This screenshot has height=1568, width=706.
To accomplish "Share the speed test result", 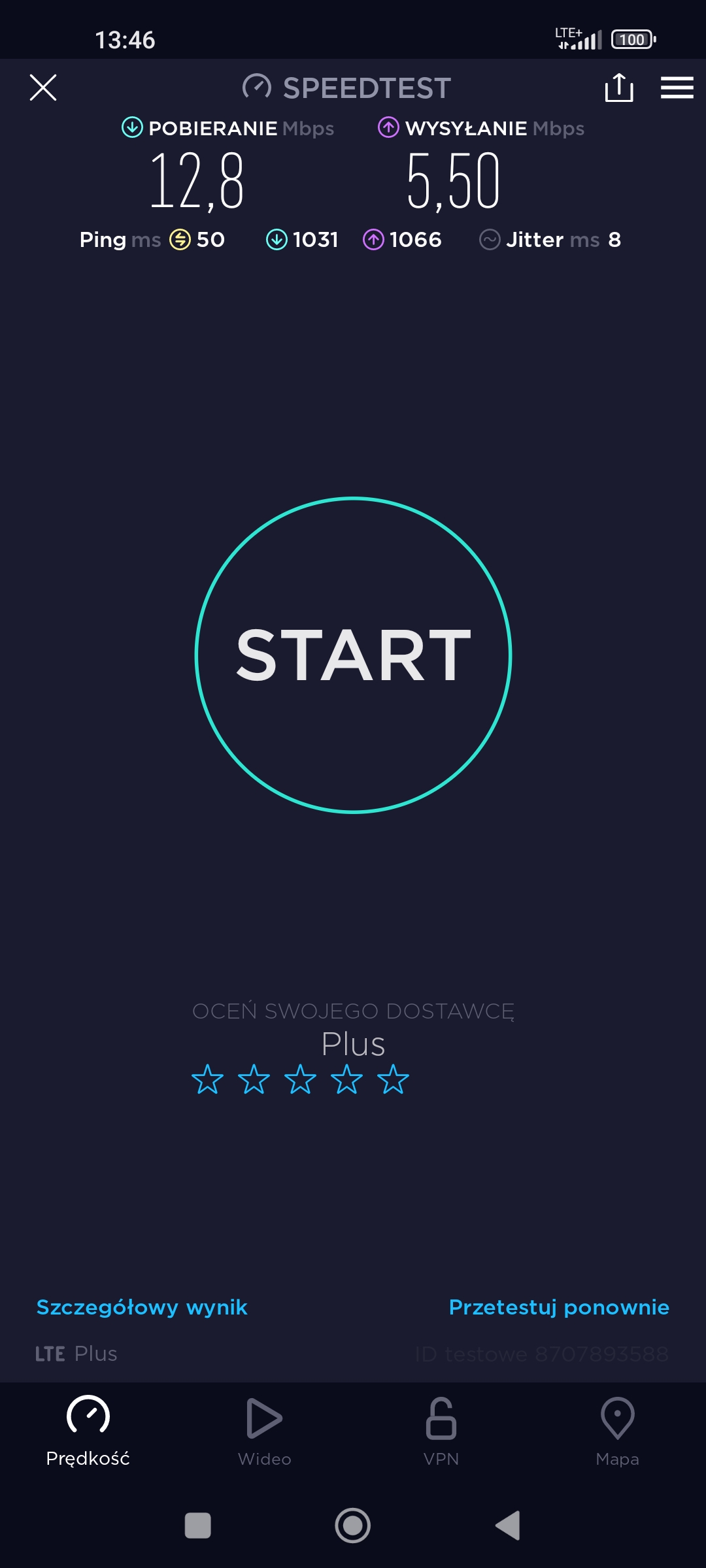I will pyautogui.click(x=618, y=88).
